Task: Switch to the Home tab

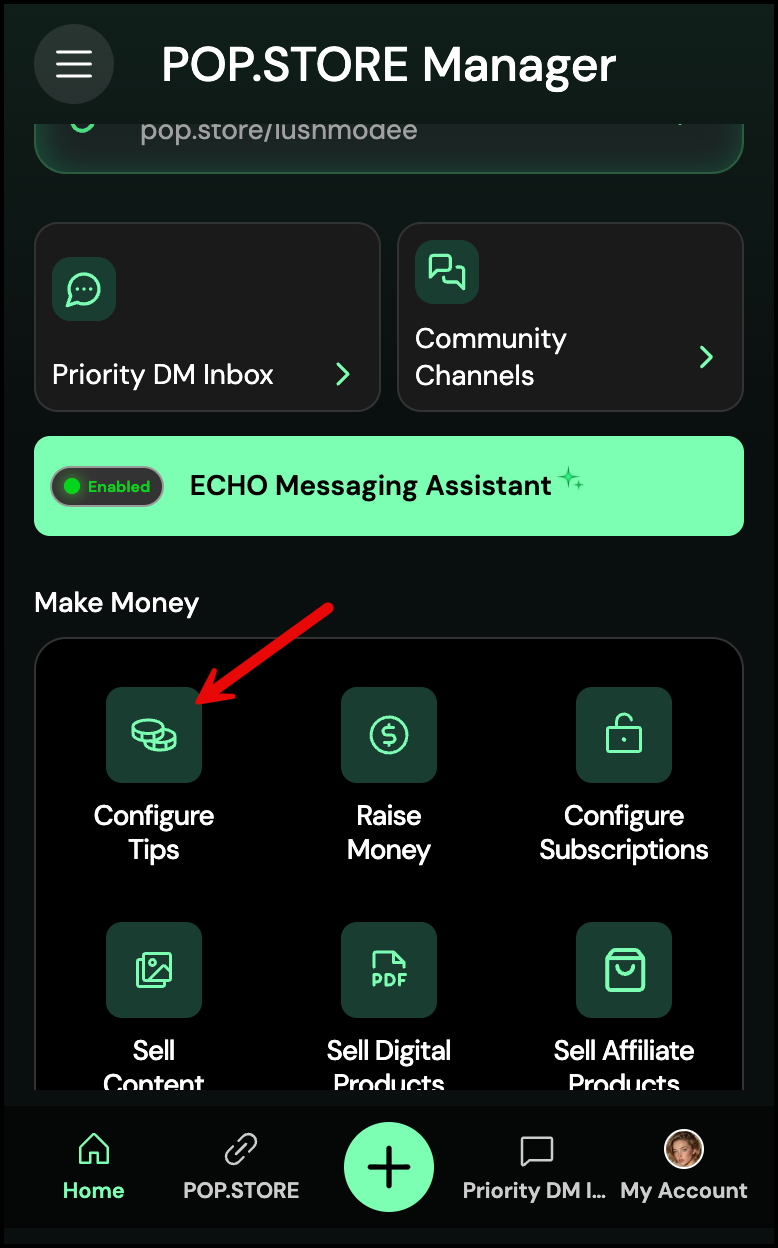Action: click(94, 1167)
